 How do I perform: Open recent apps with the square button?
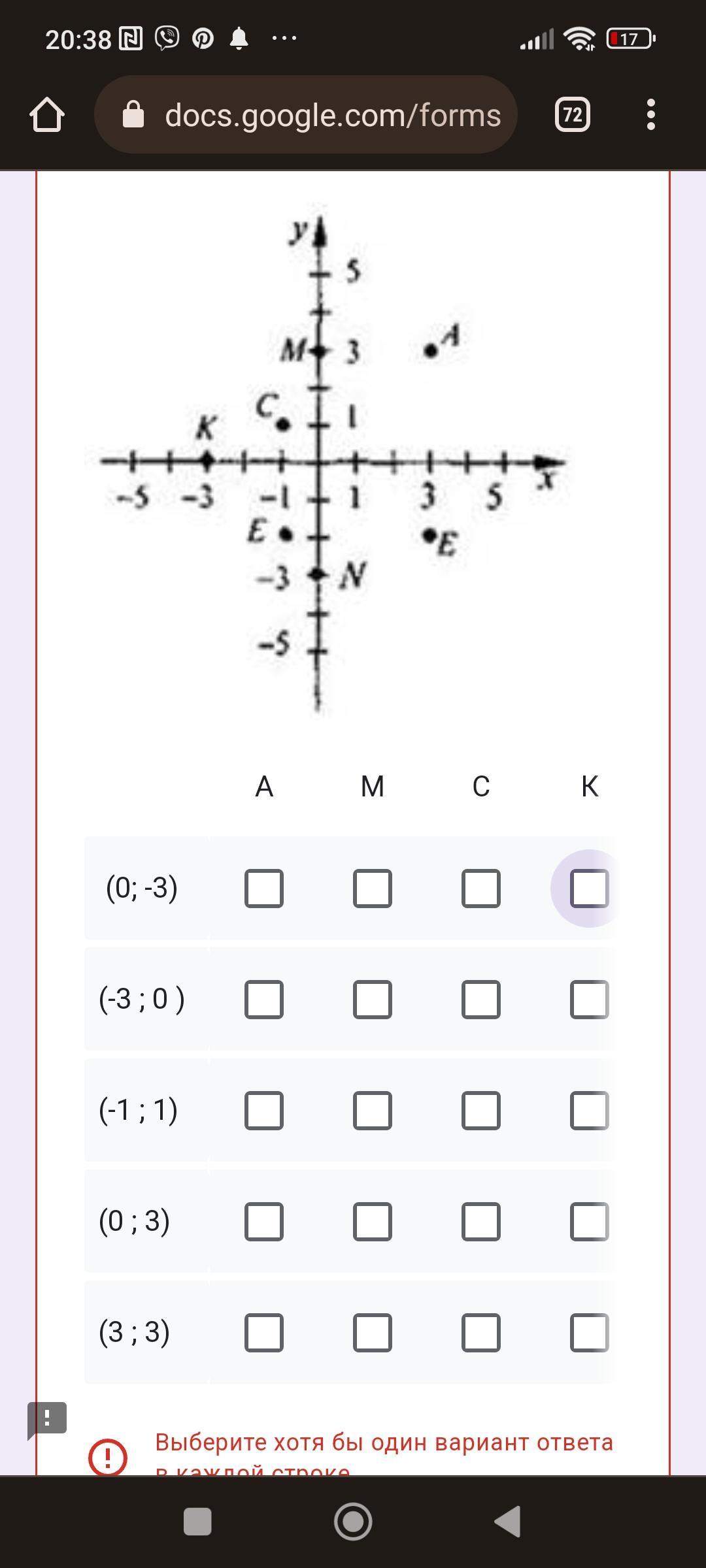click(197, 1522)
